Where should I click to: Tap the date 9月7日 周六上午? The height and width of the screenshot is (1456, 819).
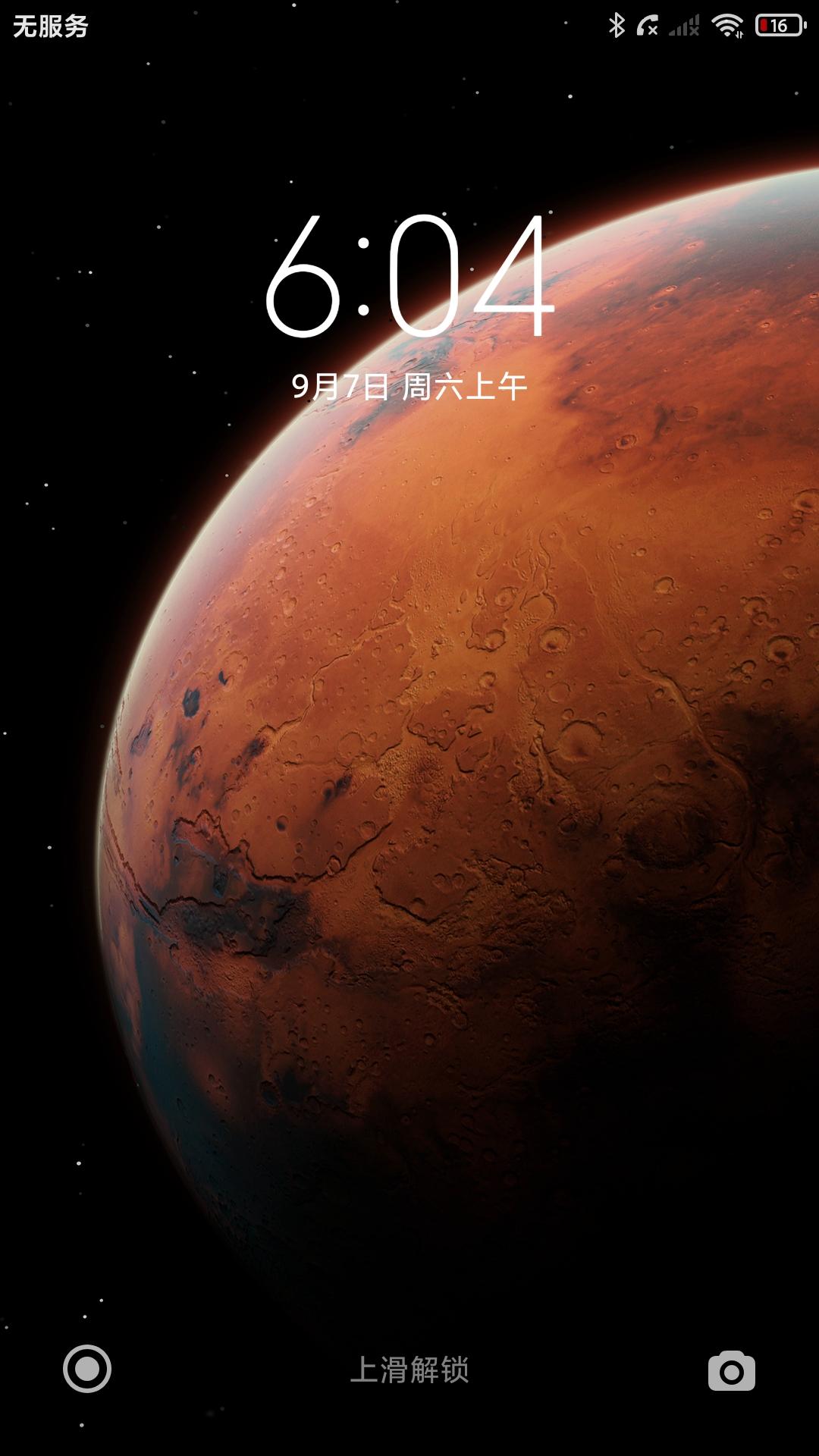409,387
